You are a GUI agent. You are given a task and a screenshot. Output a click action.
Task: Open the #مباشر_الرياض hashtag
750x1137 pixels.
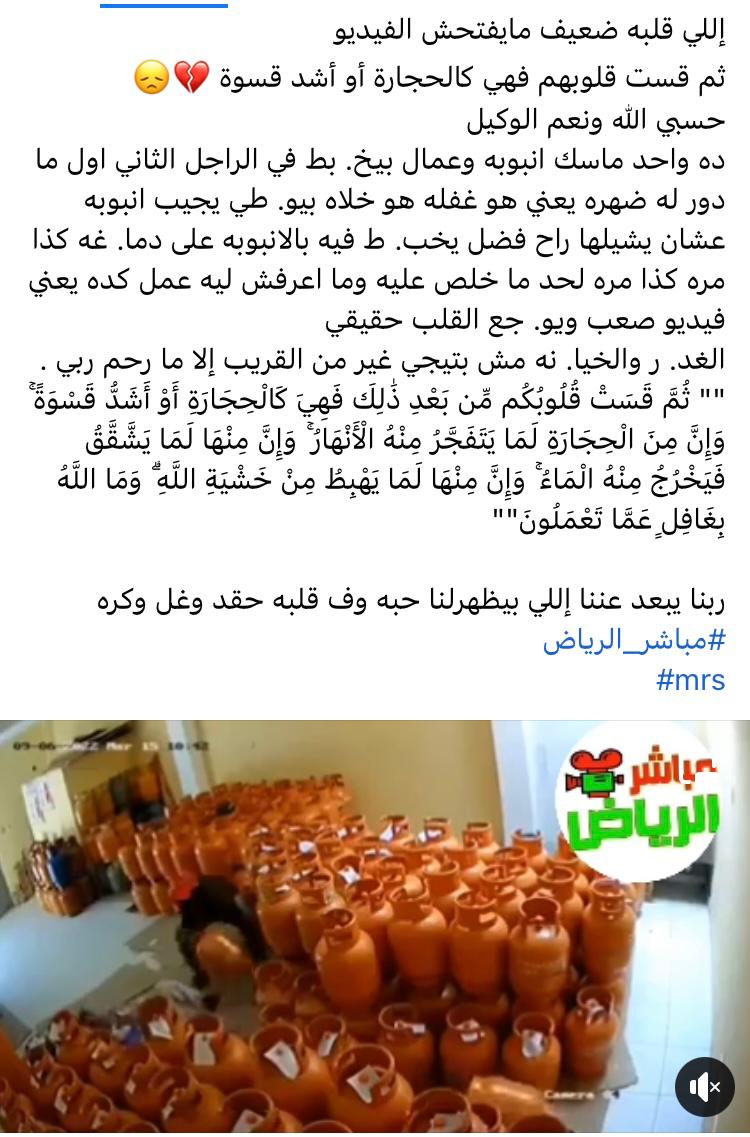tap(634, 640)
